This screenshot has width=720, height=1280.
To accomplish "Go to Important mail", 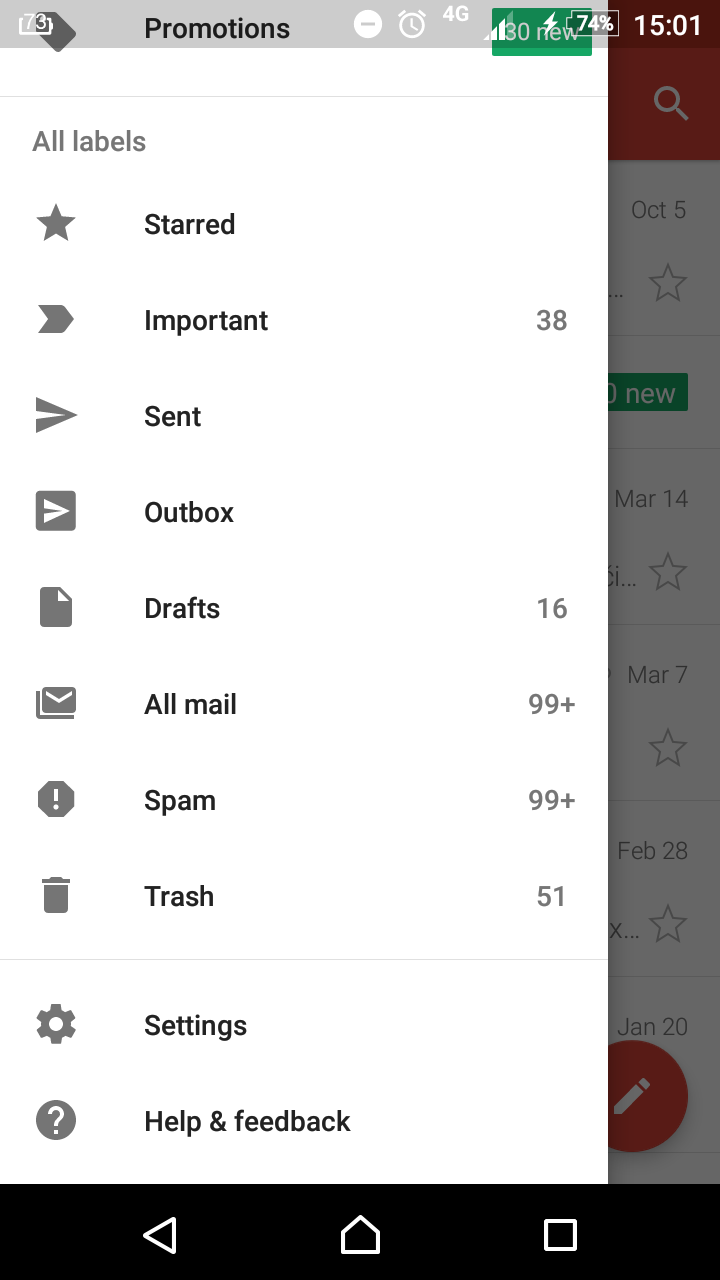I will (304, 320).
